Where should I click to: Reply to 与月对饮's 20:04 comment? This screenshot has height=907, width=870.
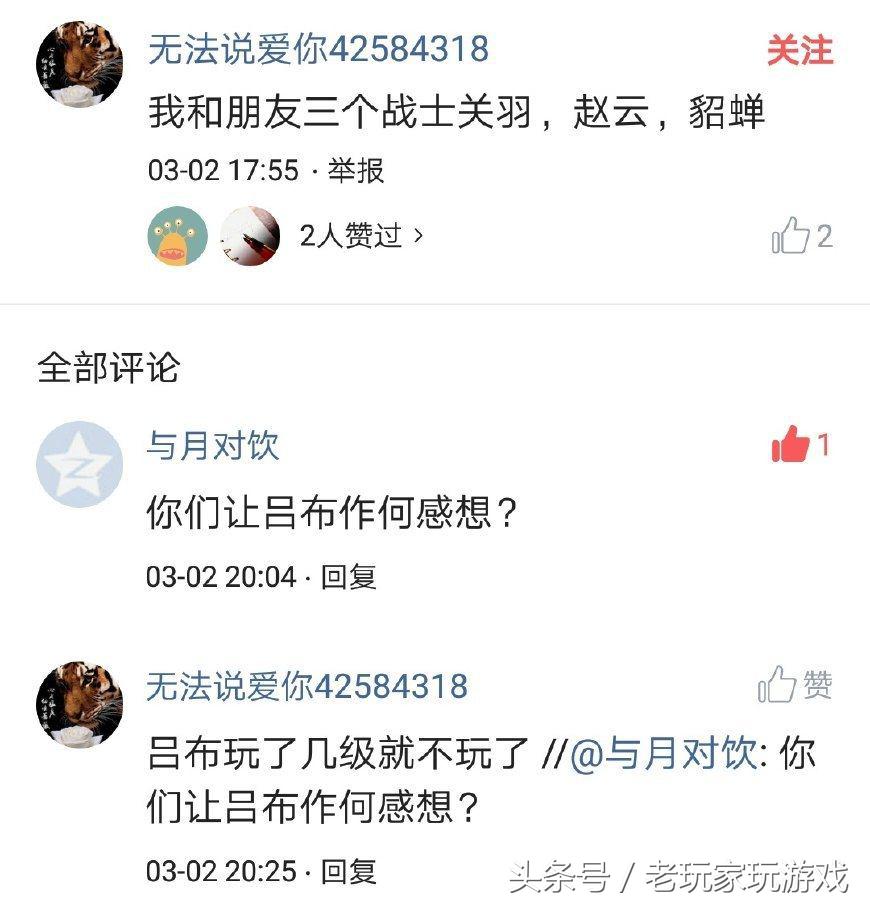tap(348, 577)
